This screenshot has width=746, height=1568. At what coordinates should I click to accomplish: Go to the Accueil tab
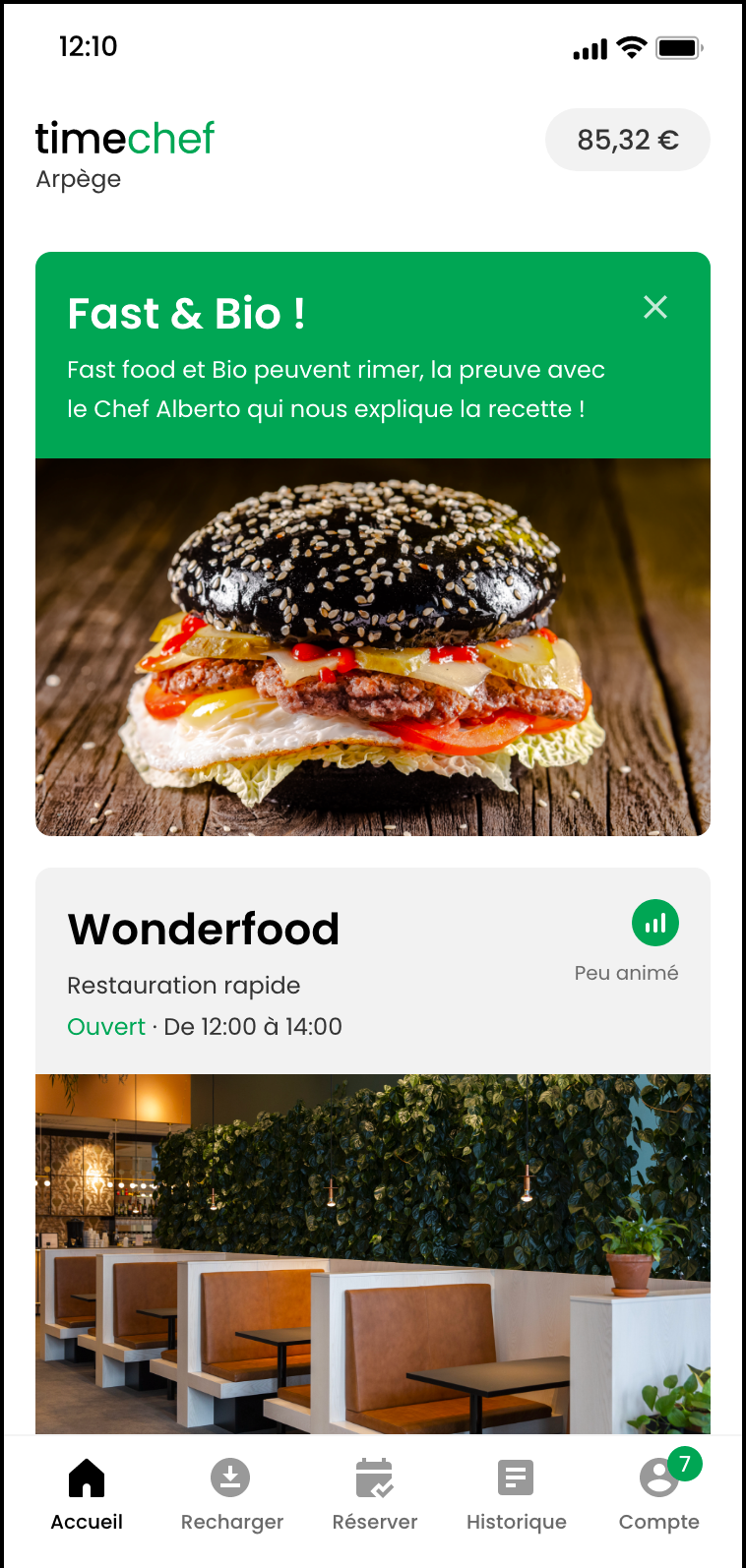pos(87,1494)
